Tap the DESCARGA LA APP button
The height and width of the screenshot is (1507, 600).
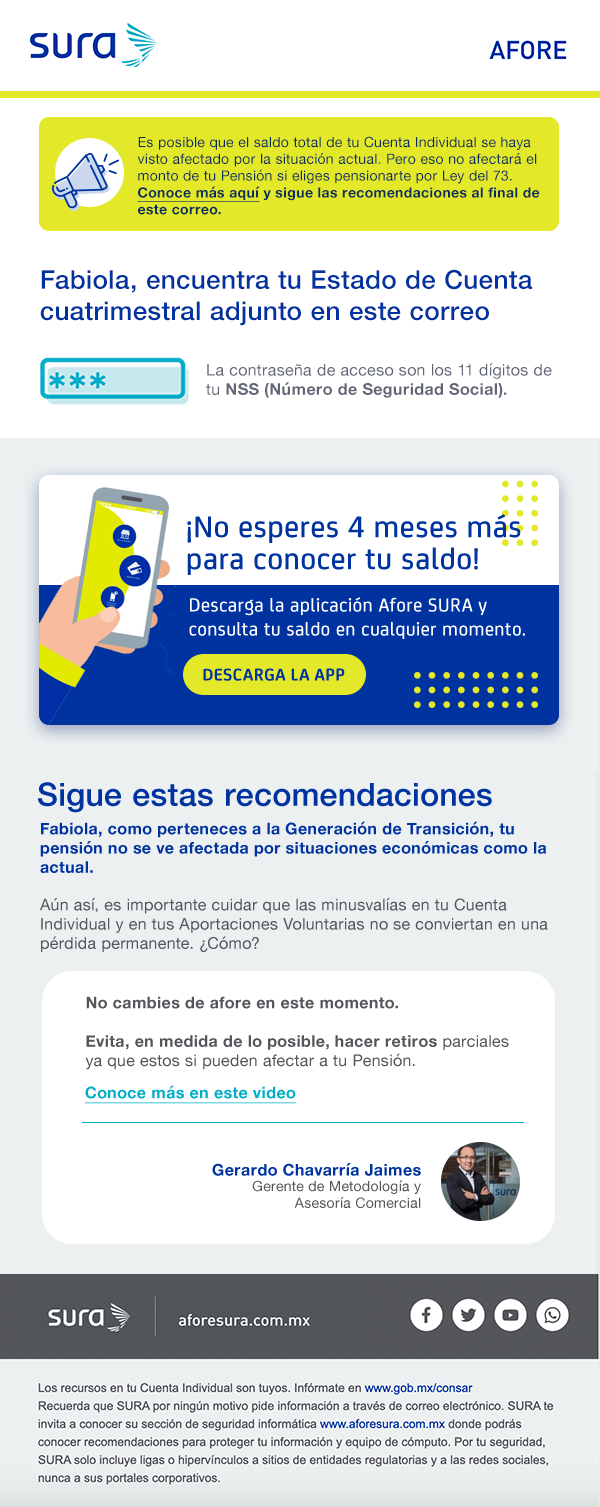click(x=274, y=675)
